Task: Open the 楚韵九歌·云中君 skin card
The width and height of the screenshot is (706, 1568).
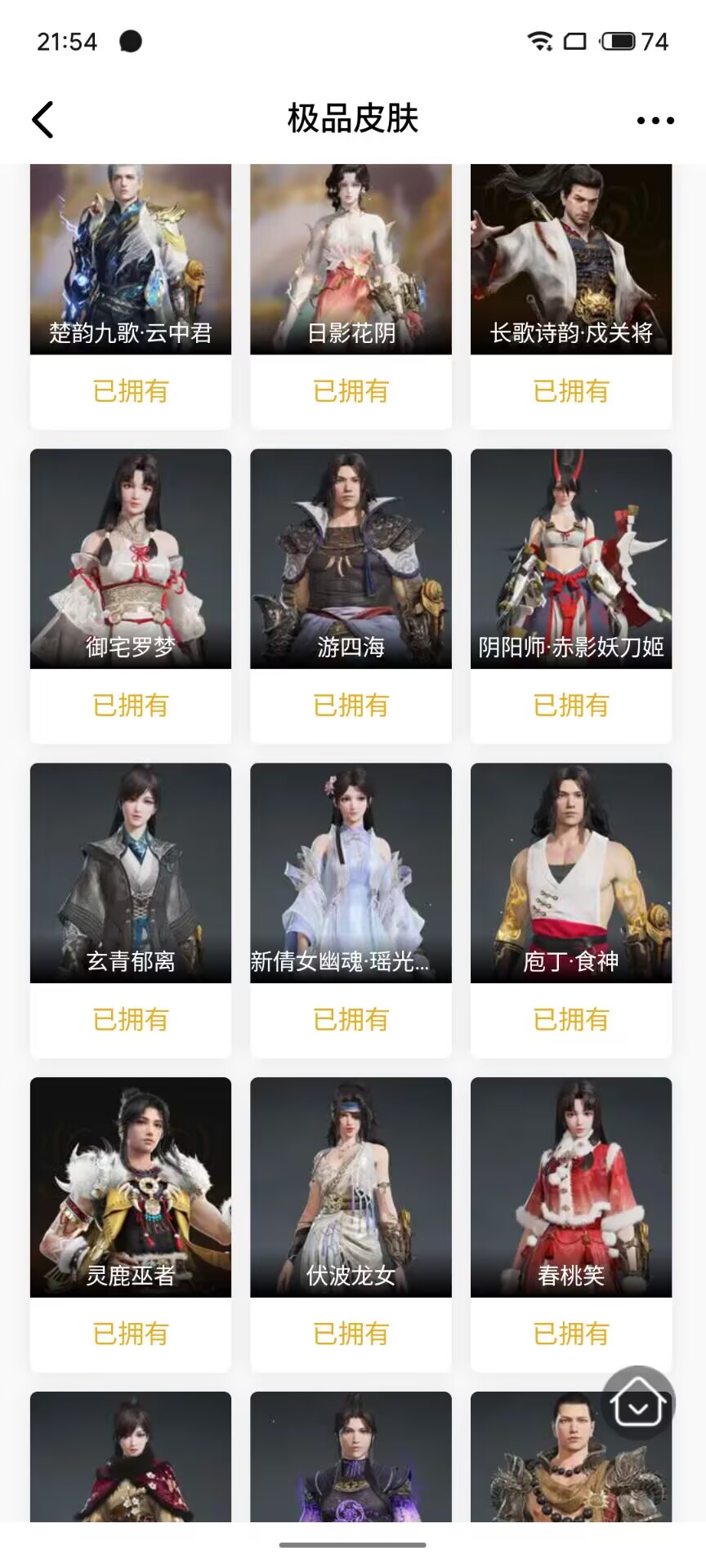Action: [131, 260]
